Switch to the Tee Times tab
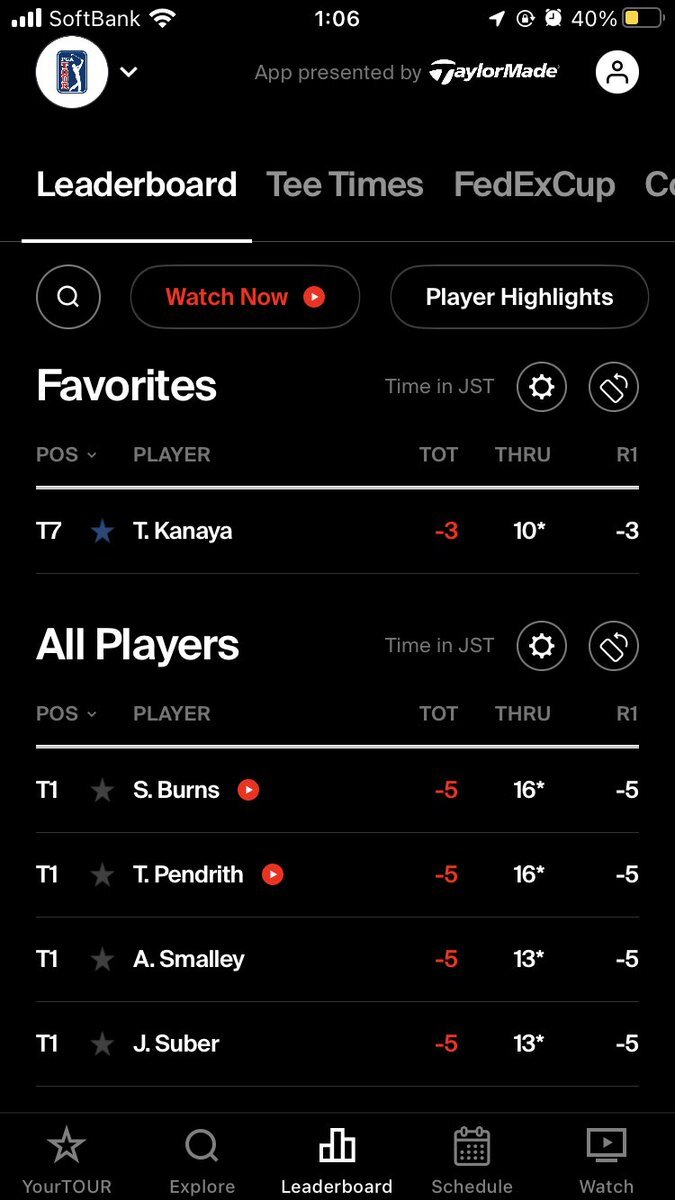 click(345, 185)
